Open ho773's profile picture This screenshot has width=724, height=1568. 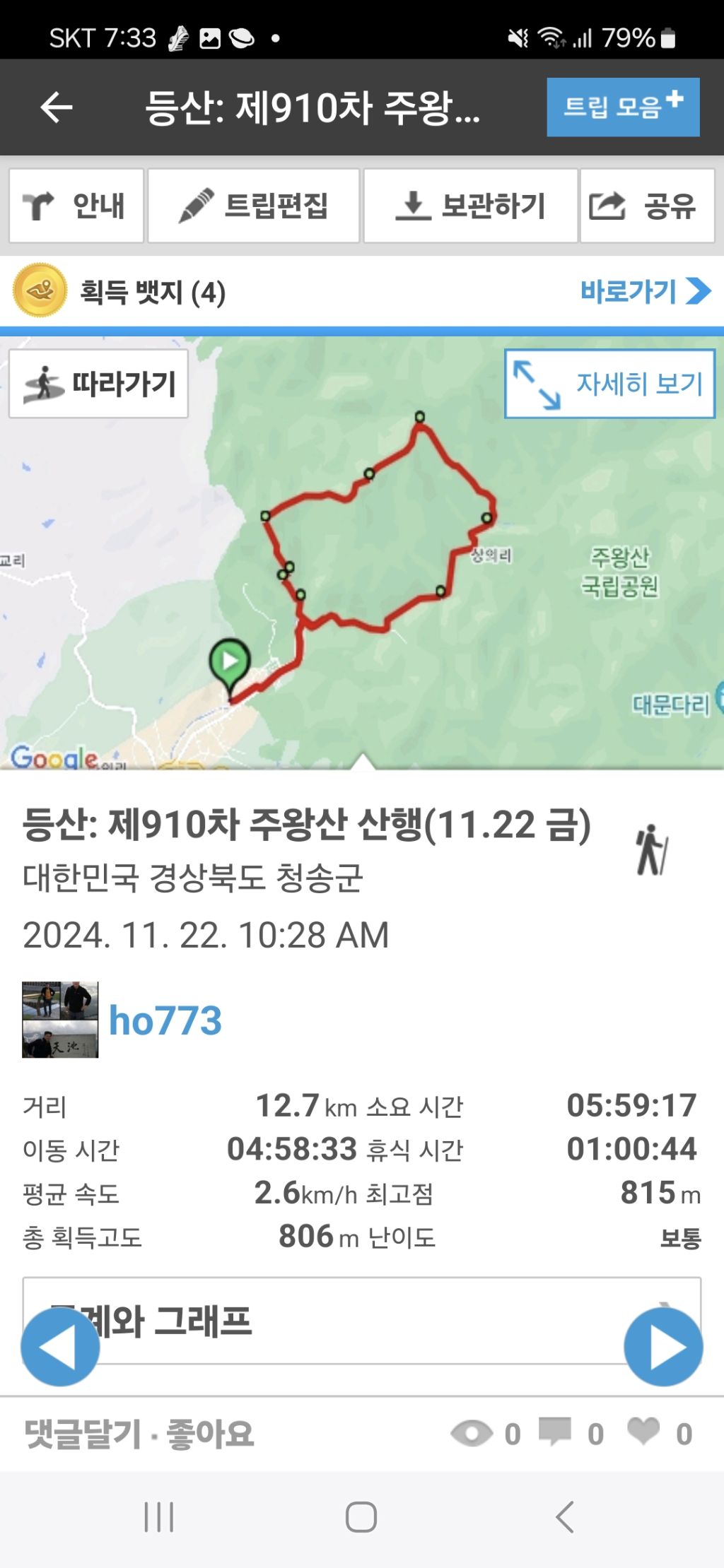pos(60,1019)
